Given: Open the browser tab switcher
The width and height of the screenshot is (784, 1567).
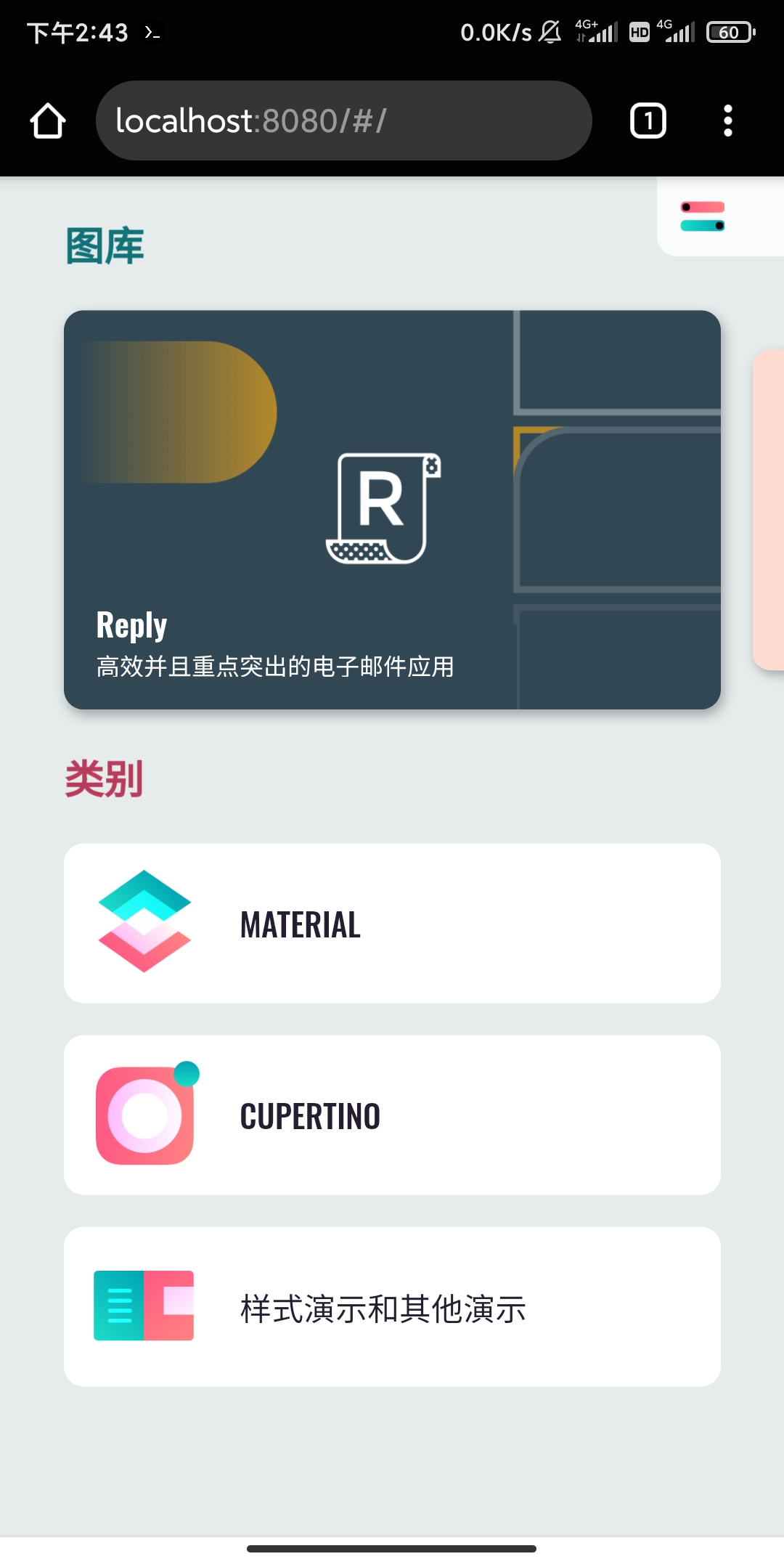Looking at the screenshot, I should [648, 121].
